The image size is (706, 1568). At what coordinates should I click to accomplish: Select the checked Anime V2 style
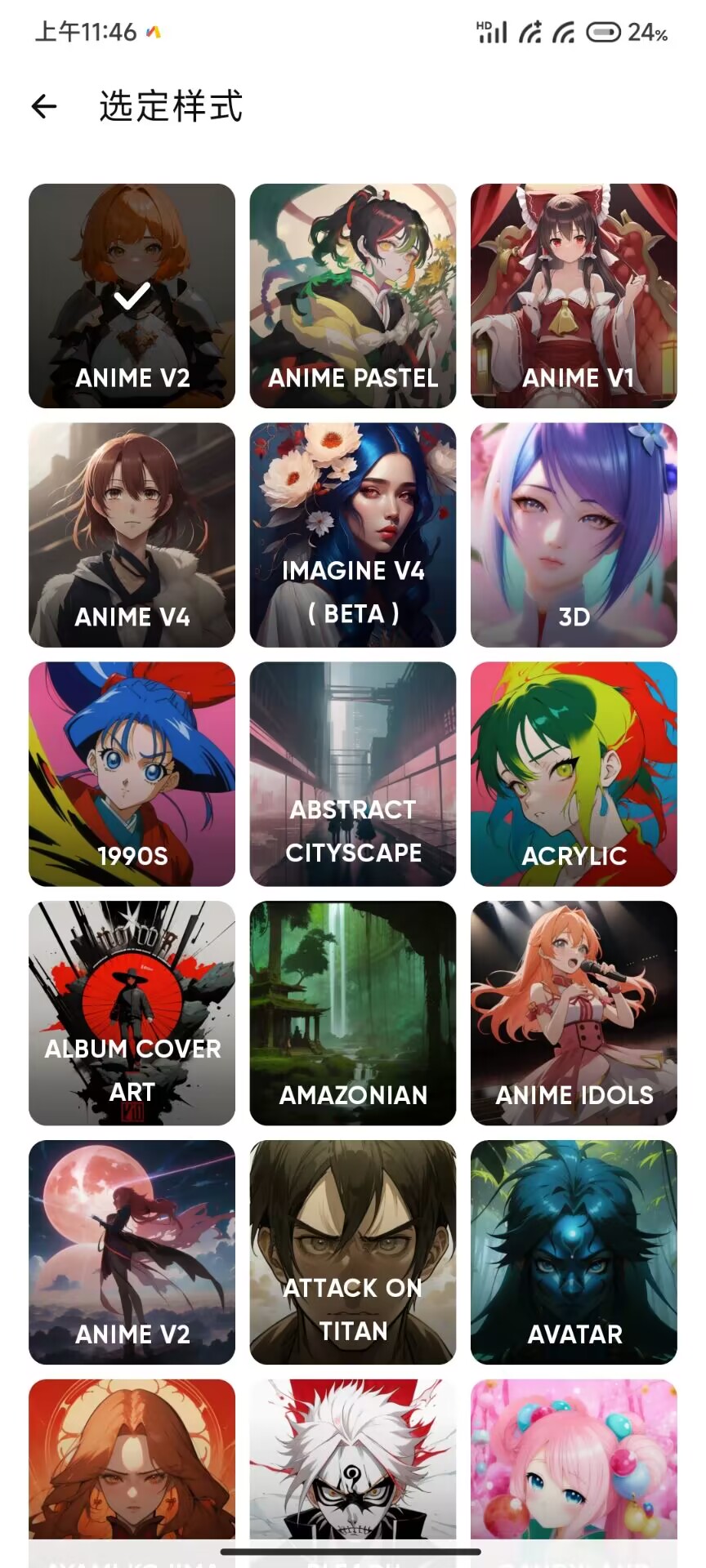tap(132, 296)
